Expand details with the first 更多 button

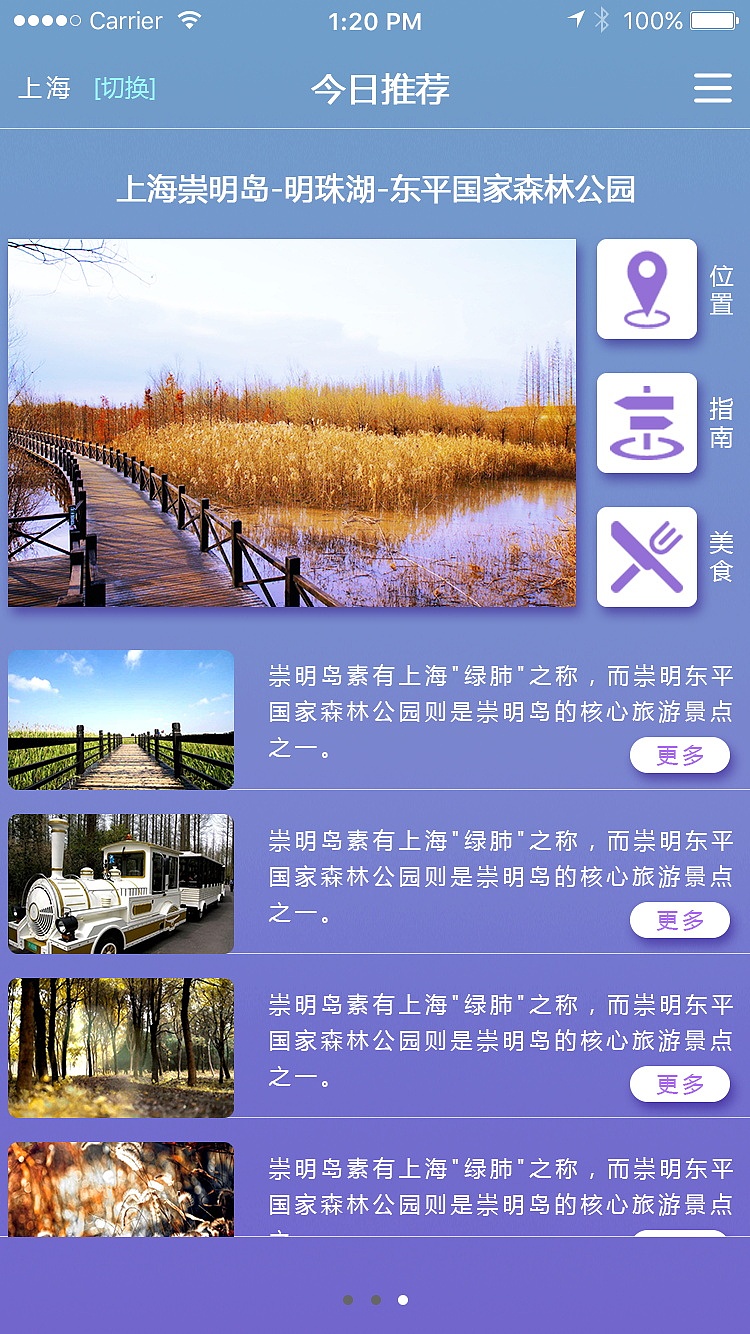coord(680,756)
